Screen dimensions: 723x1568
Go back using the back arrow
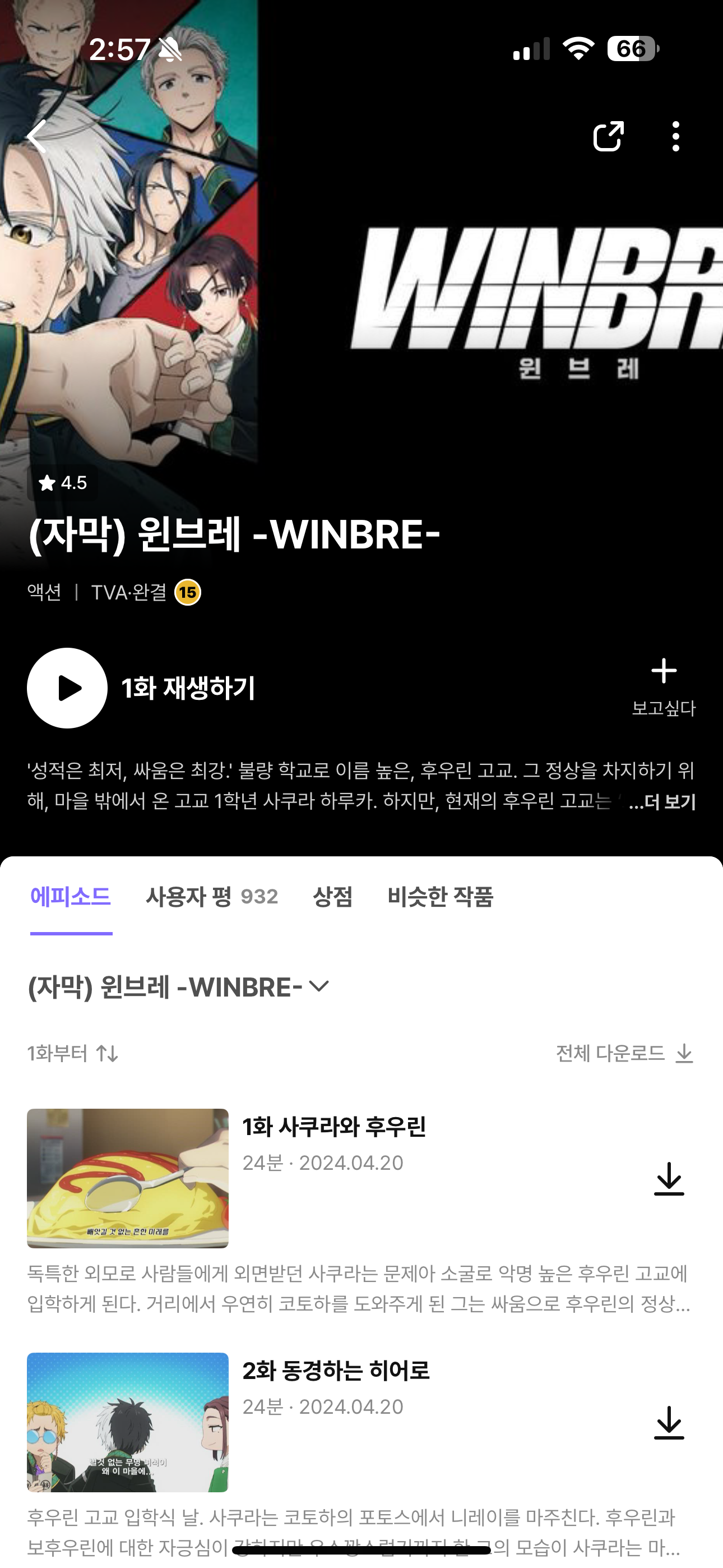36,136
